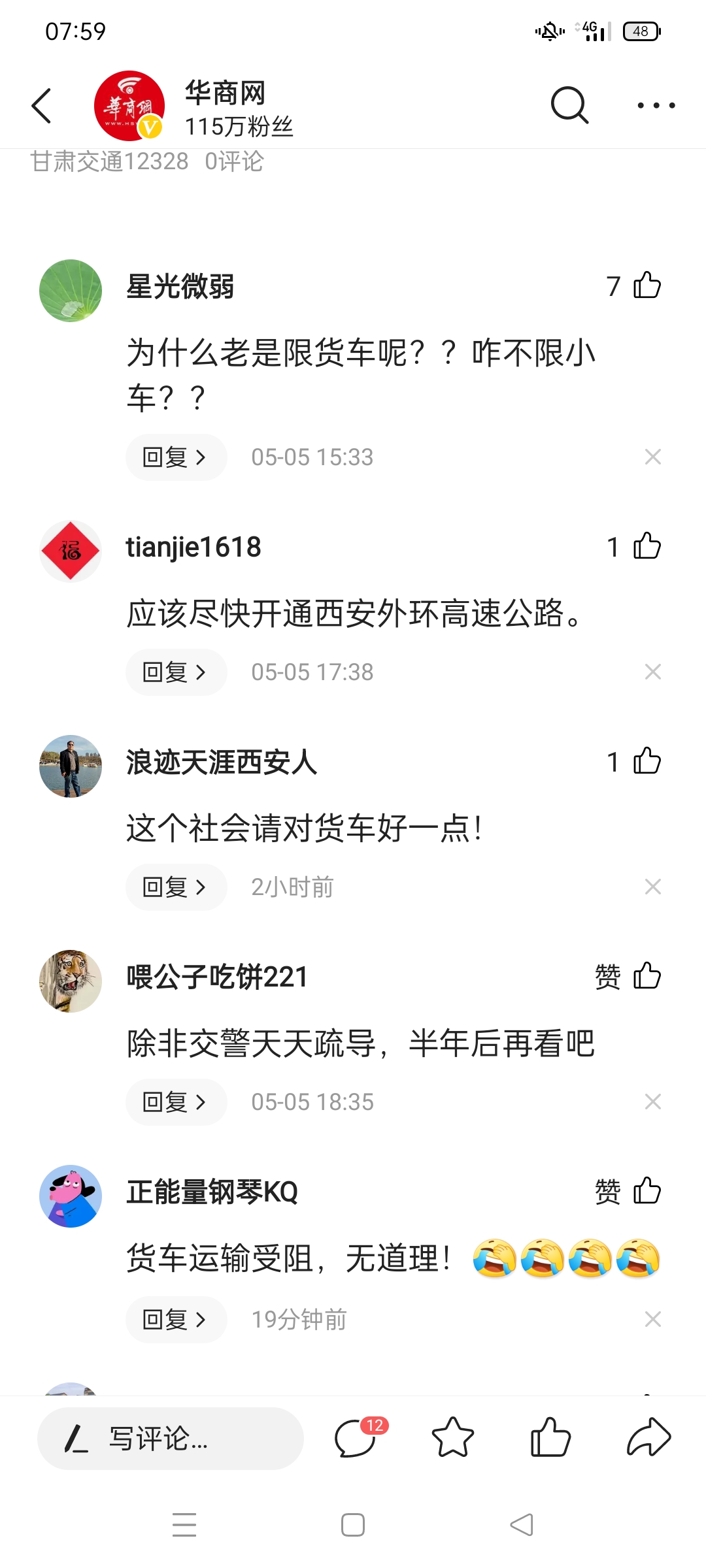
Task: Like the comment by 浪迹天涯西安人
Action: pos(647,761)
